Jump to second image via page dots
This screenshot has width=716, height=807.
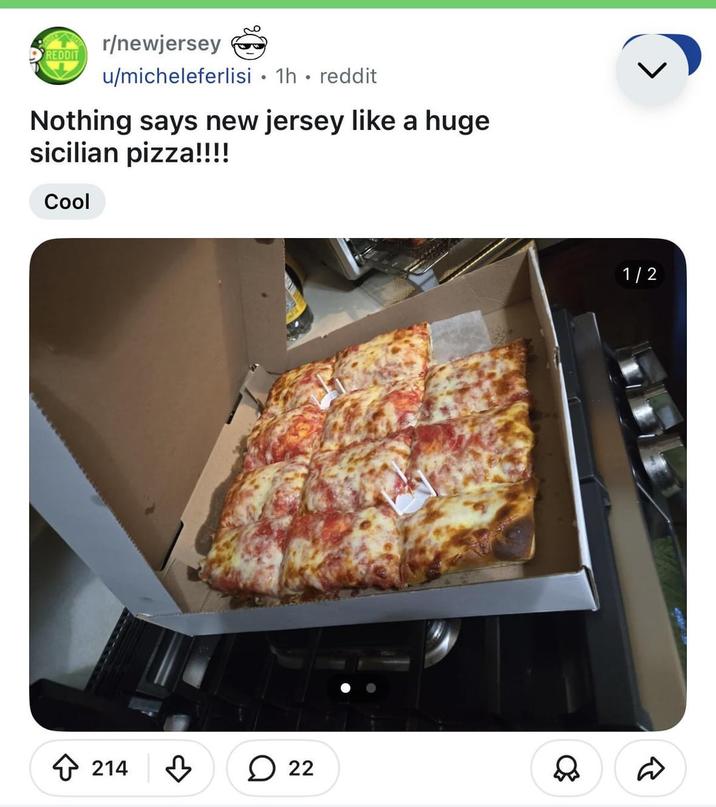pos(371,688)
